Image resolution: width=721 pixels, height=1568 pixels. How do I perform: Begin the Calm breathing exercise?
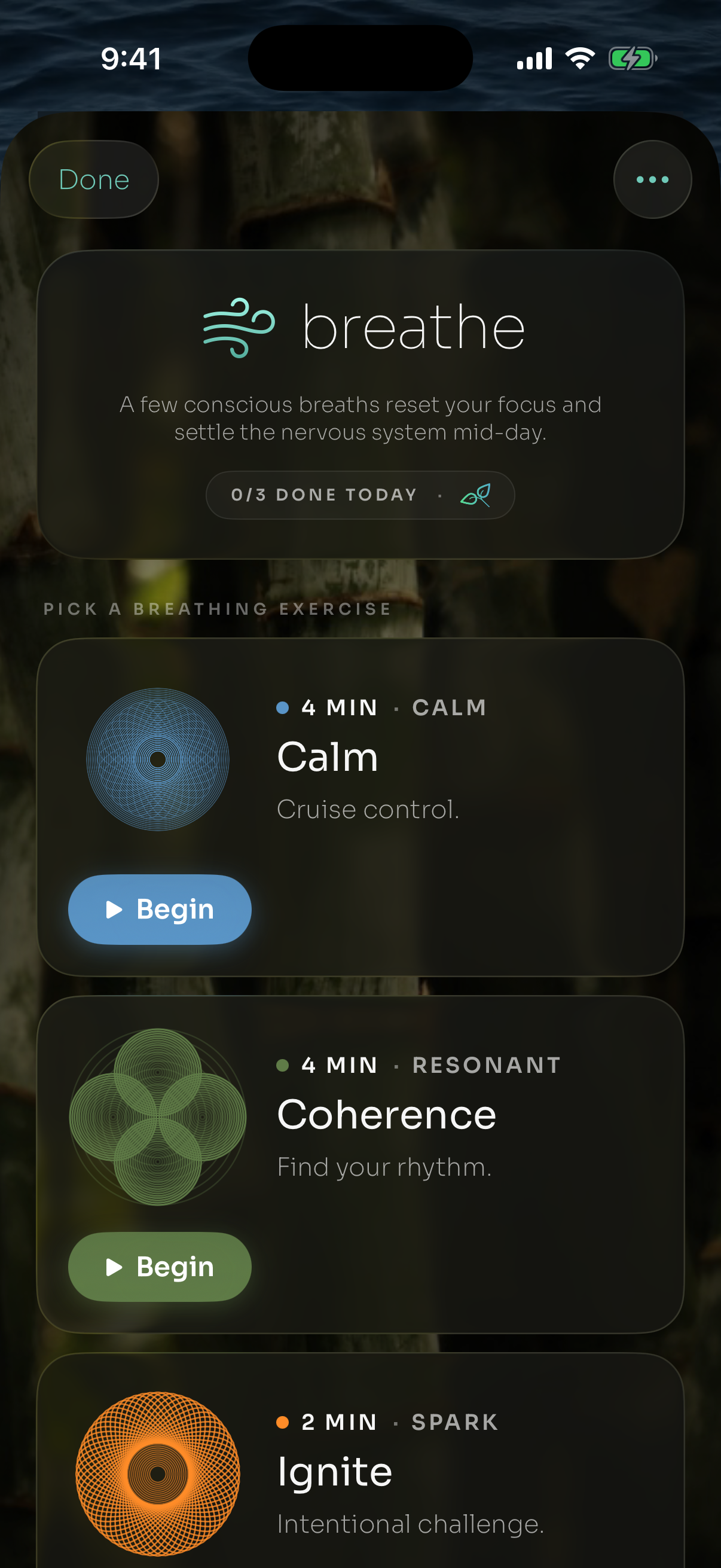point(160,909)
